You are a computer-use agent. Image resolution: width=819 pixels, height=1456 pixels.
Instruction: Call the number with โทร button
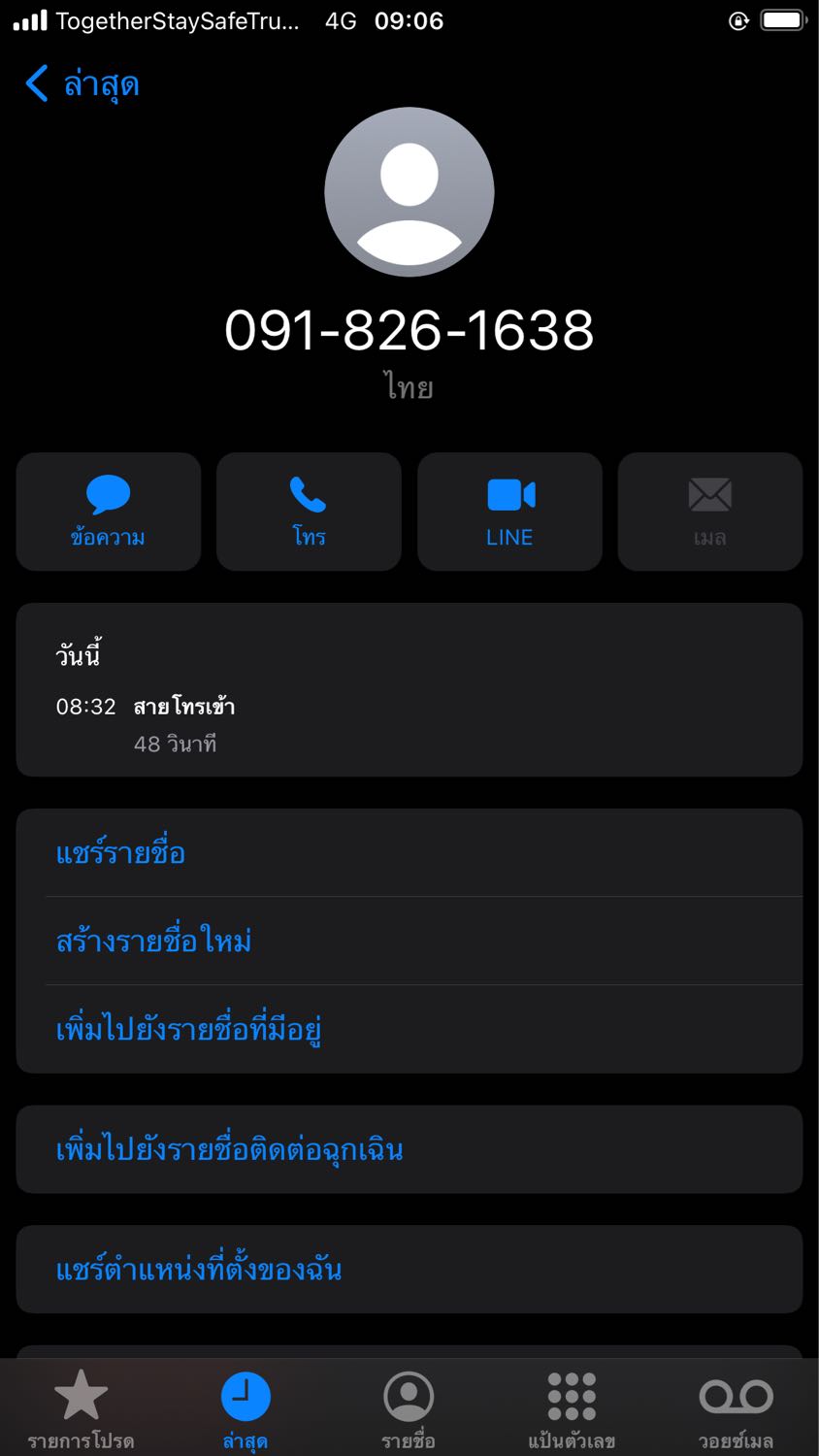point(309,512)
